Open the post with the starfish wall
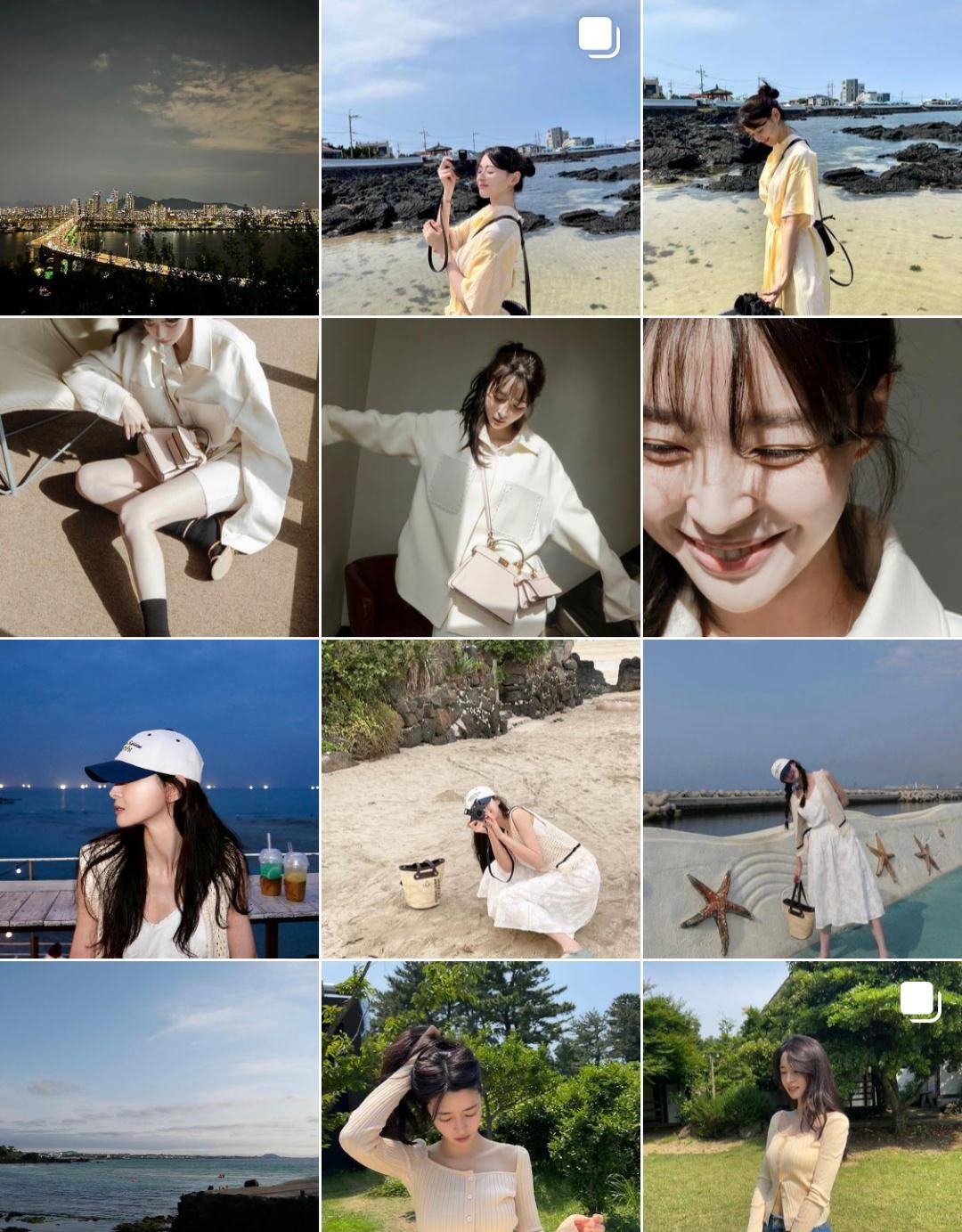The height and width of the screenshot is (1232, 962). click(x=802, y=799)
